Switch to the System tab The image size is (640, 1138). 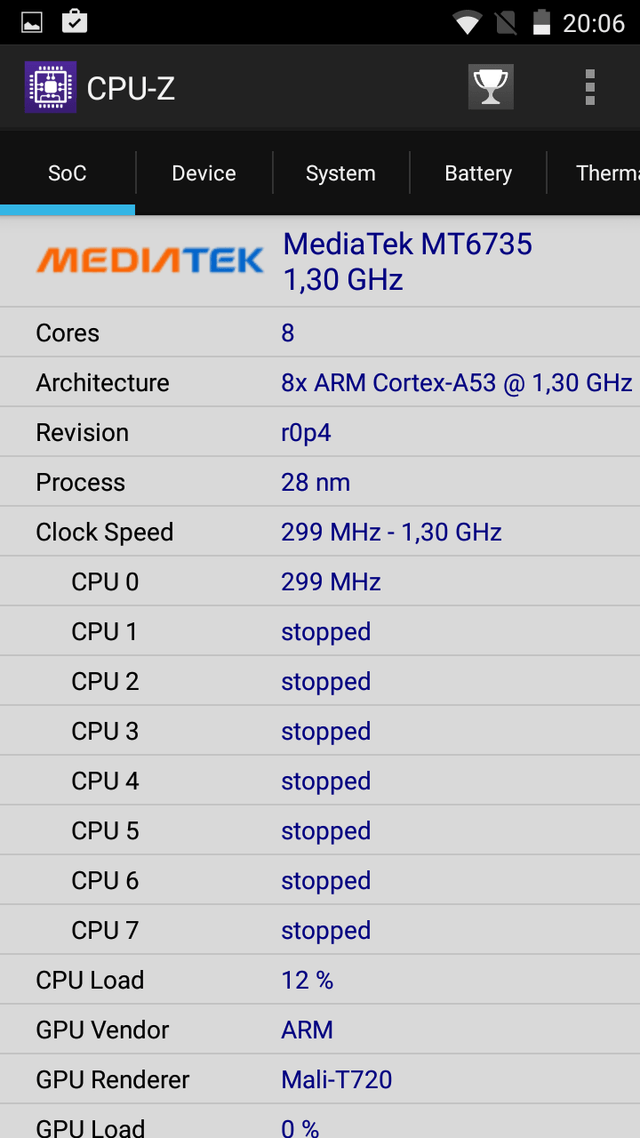[x=340, y=173]
